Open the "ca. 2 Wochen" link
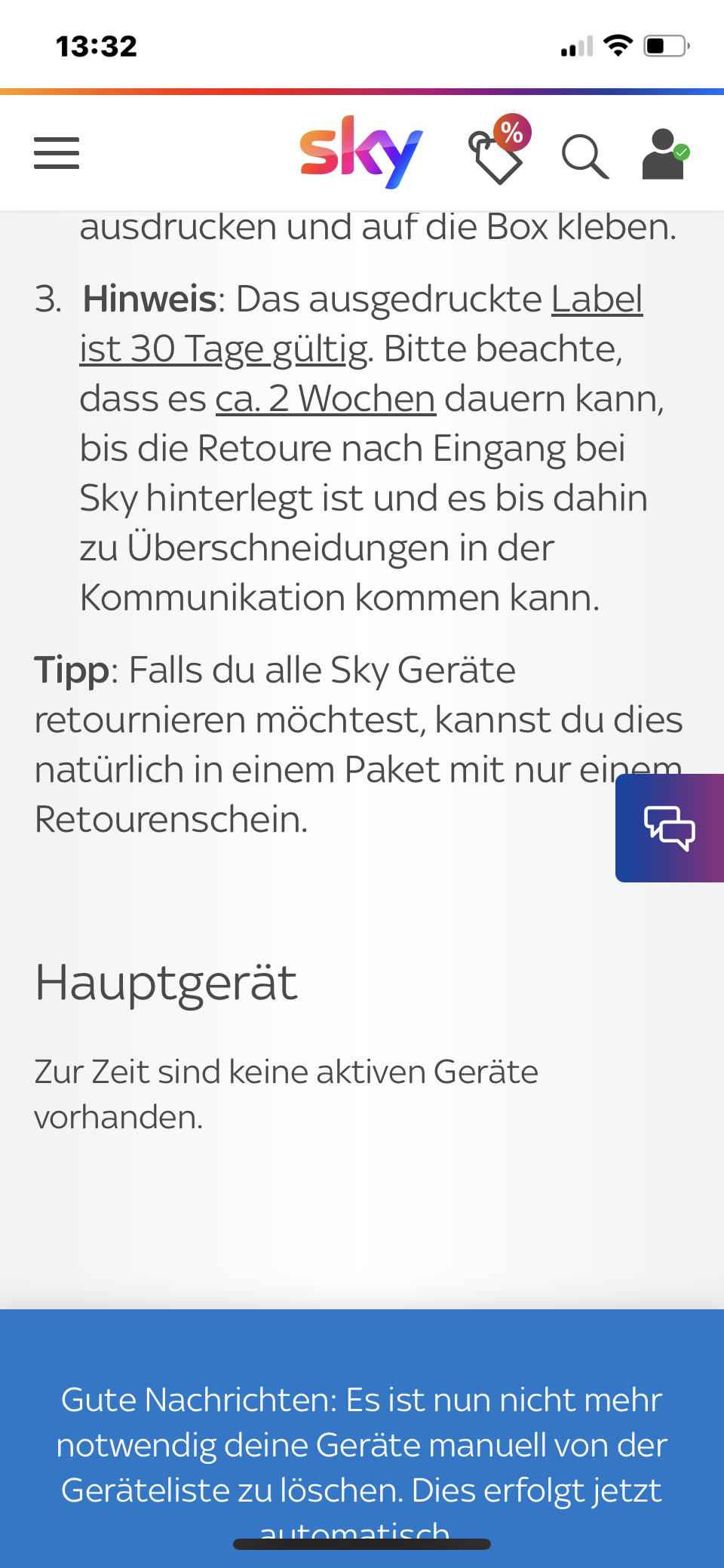This screenshot has height=1568, width=724. 325,399
